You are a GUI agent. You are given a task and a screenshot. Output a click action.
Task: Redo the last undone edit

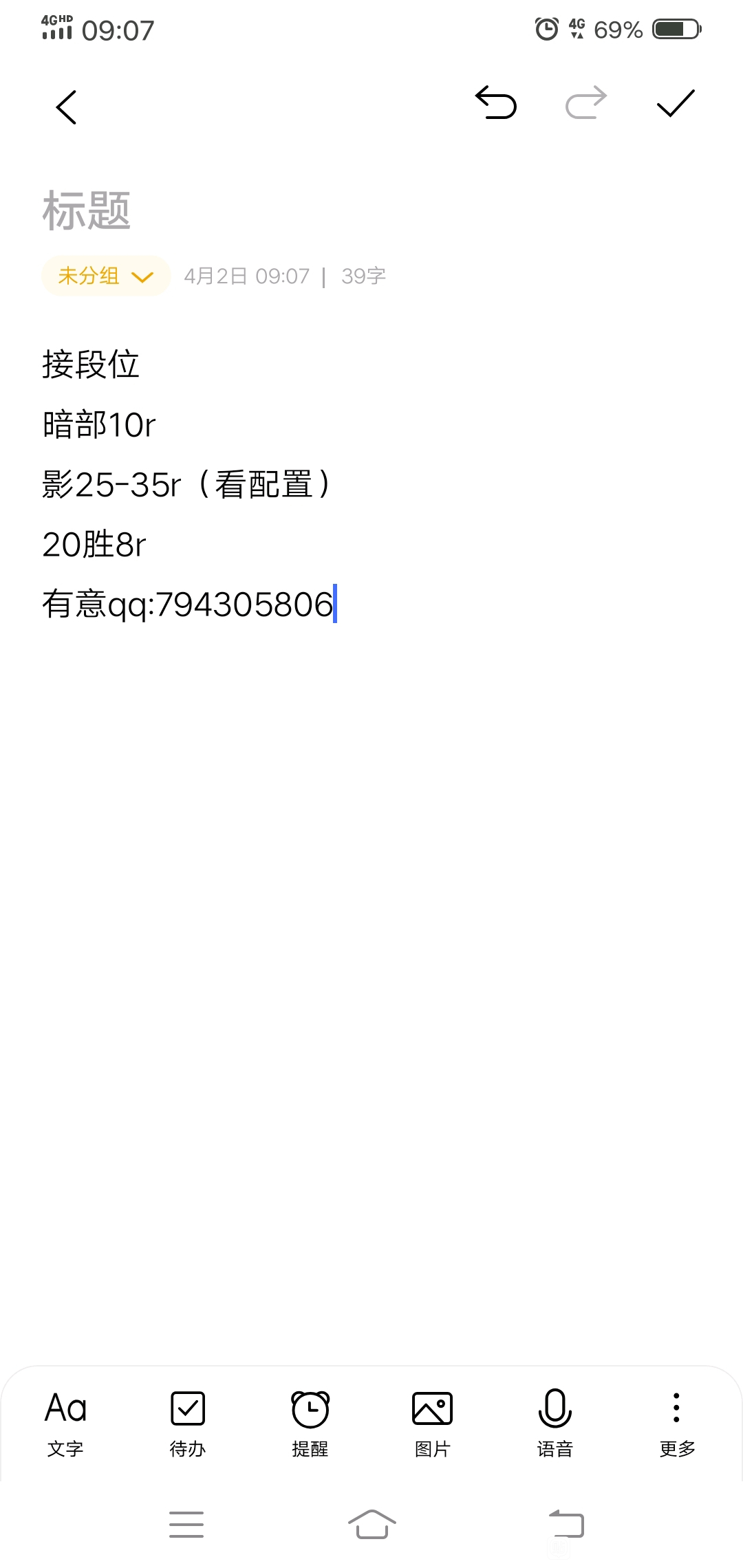[x=586, y=103]
